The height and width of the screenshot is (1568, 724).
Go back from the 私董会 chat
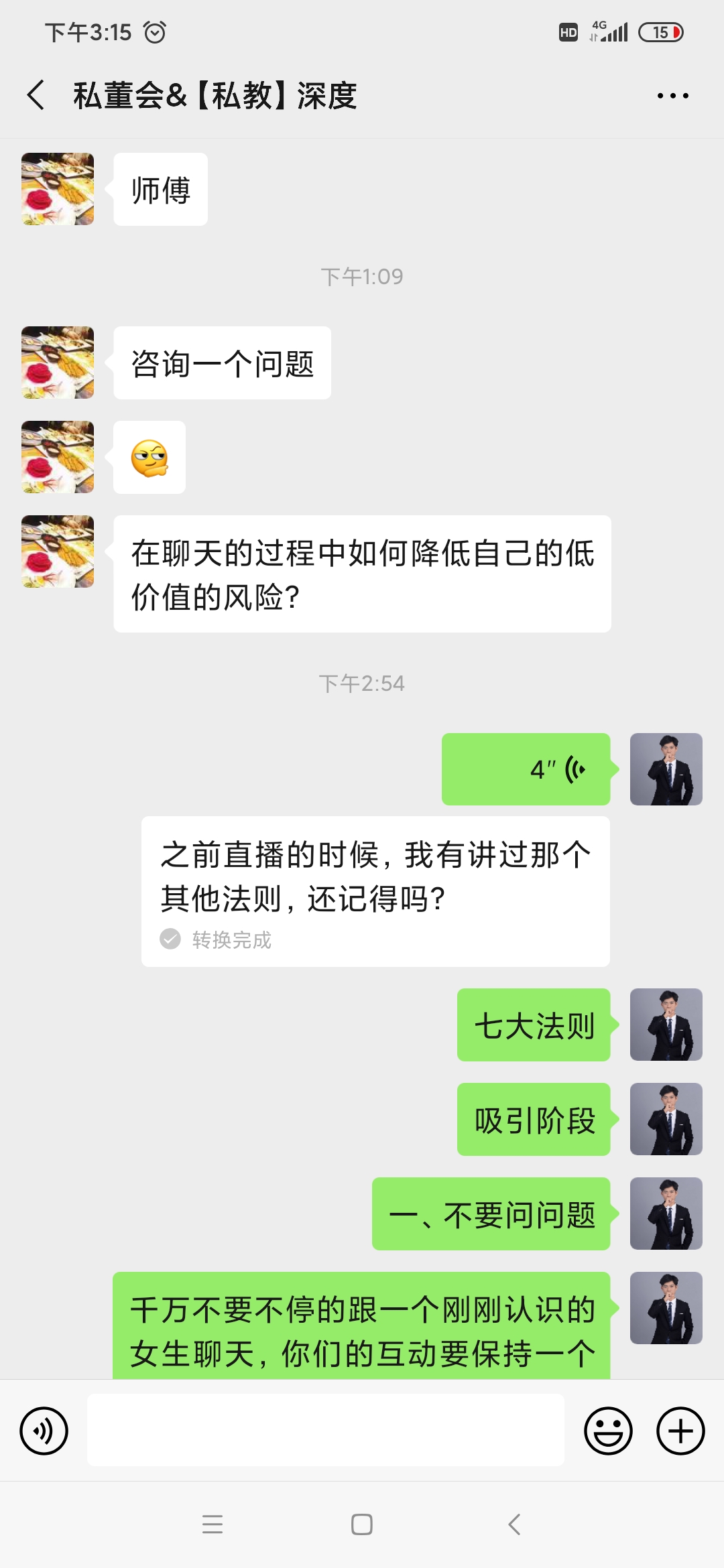click(x=36, y=95)
